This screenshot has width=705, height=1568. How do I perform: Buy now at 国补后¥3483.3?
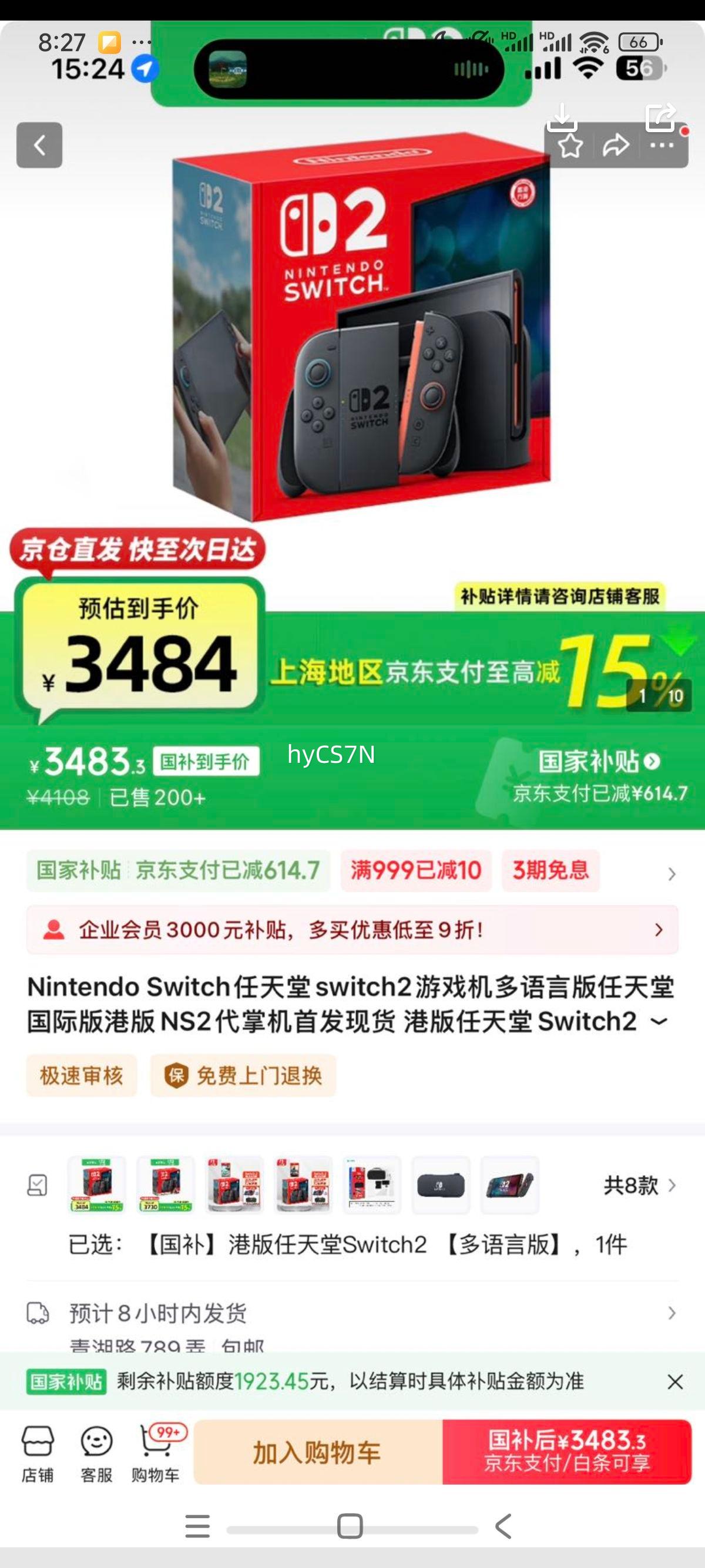point(567,1453)
